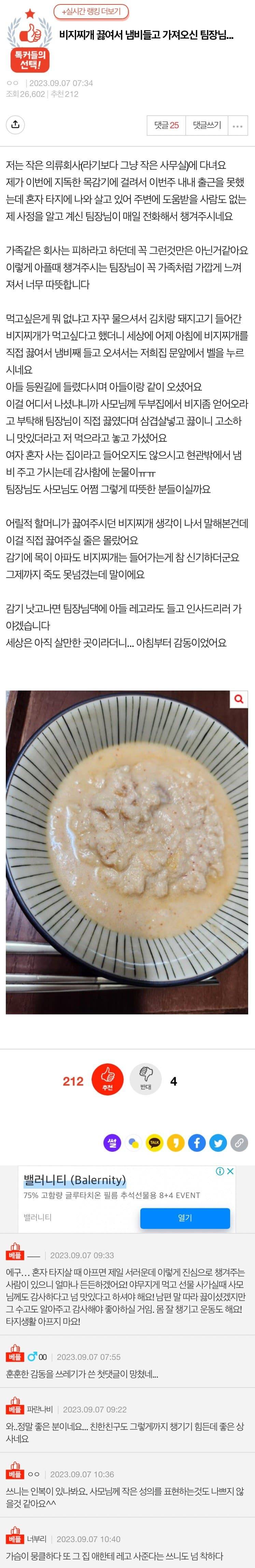Share via purple 썰 icon
This screenshot has height=1568, width=255.
113,1143
